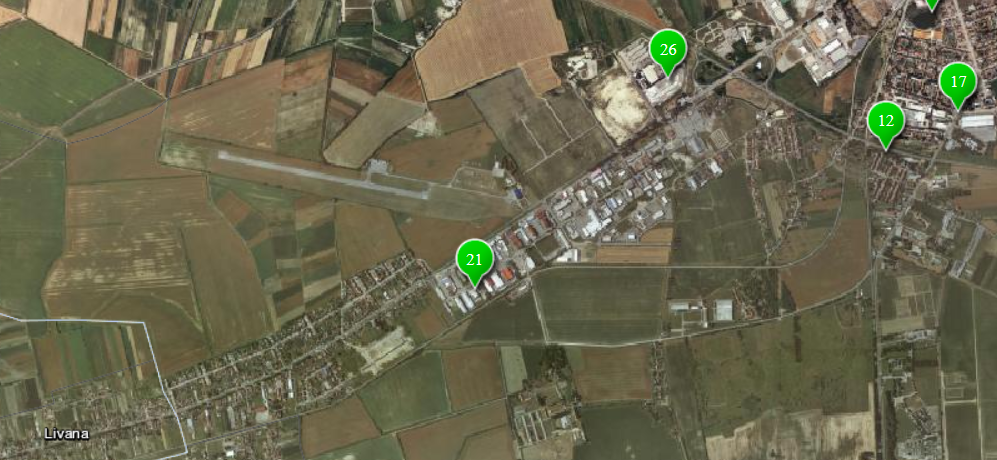The height and width of the screenshot is (460, 997).
Task: Select the map pin labeled 21
Action: coord(475,260)
